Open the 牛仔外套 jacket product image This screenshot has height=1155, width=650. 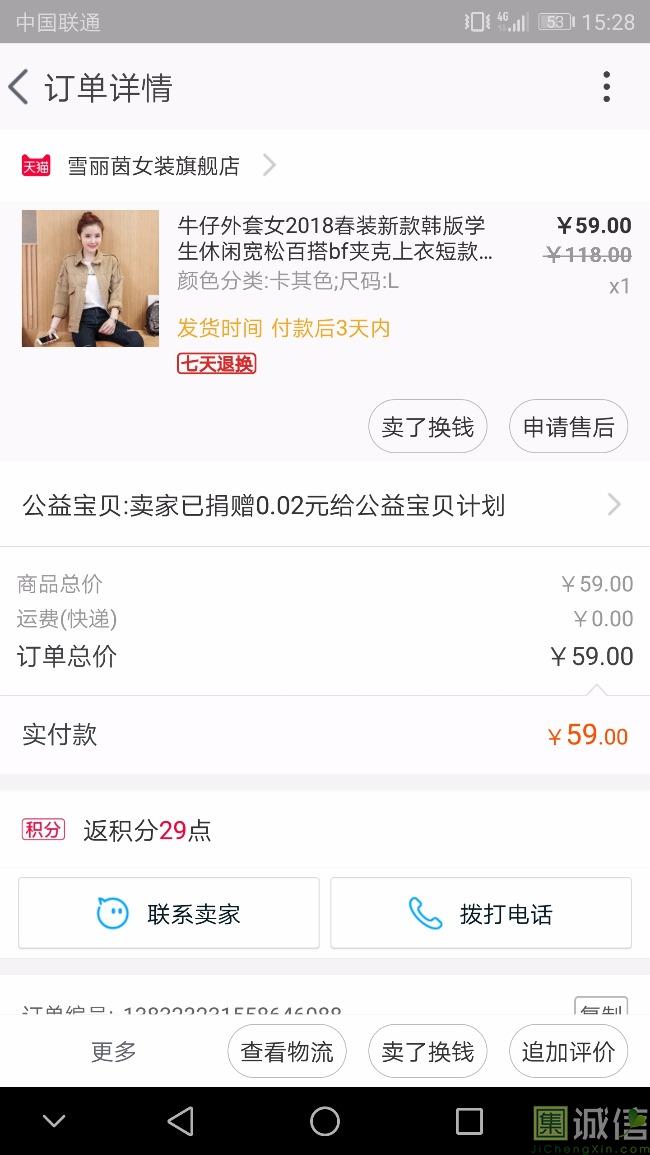(x=90, y=278)
